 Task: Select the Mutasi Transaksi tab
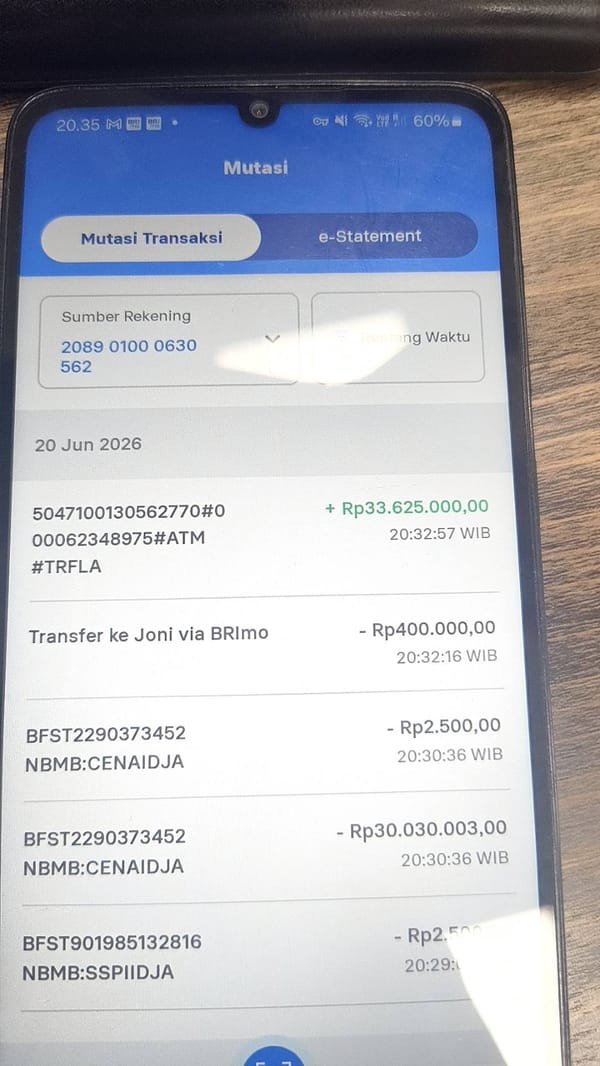151,238
